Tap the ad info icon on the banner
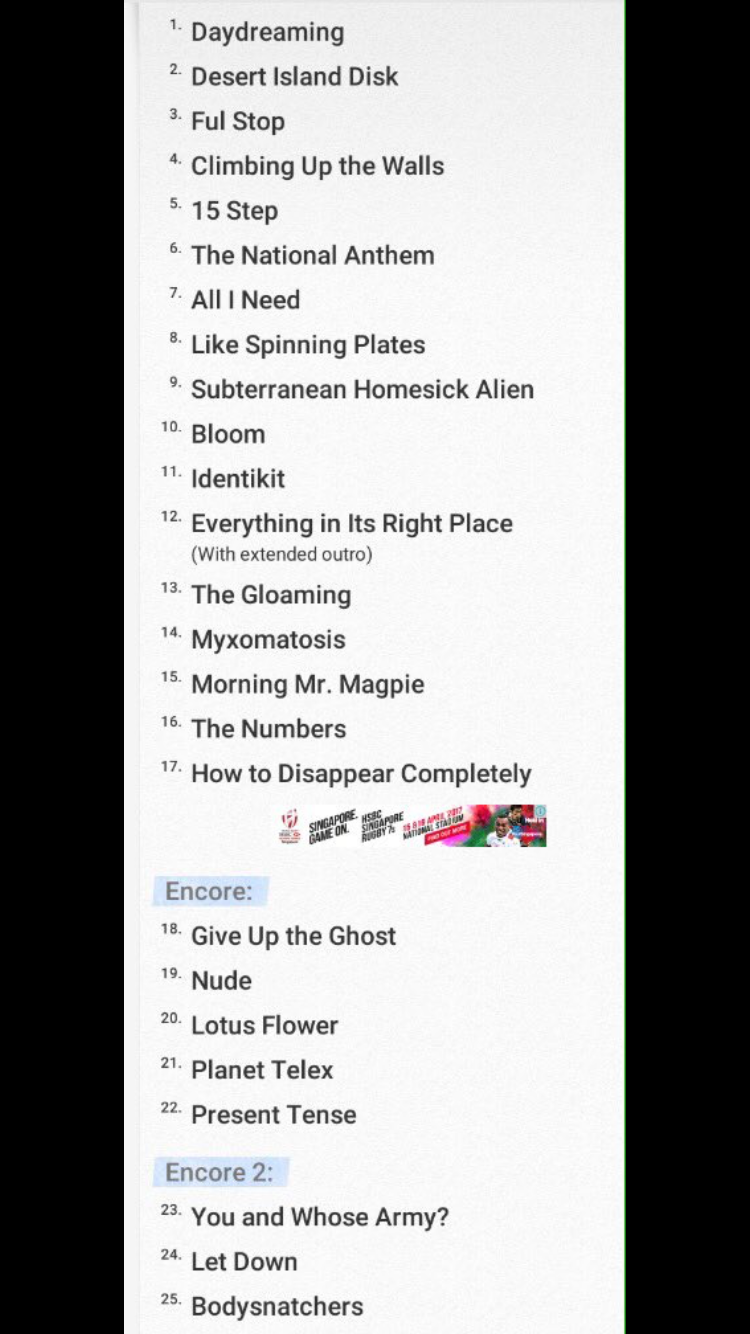The width and height of the screenshot is (750, 1334). pyautogui.click(x=540, y=811)
